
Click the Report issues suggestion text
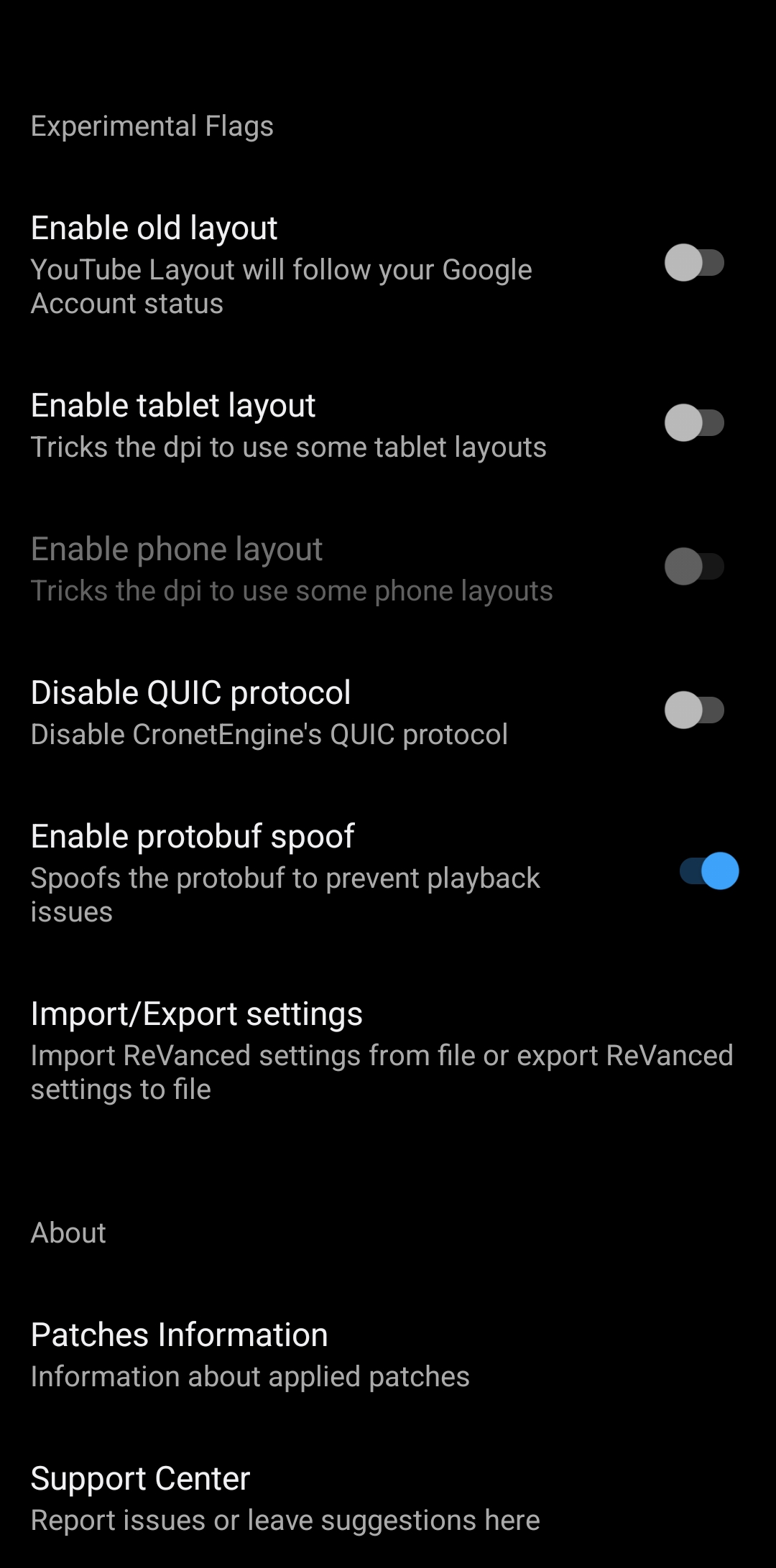pyautogui.click(x=284, y=1519)
